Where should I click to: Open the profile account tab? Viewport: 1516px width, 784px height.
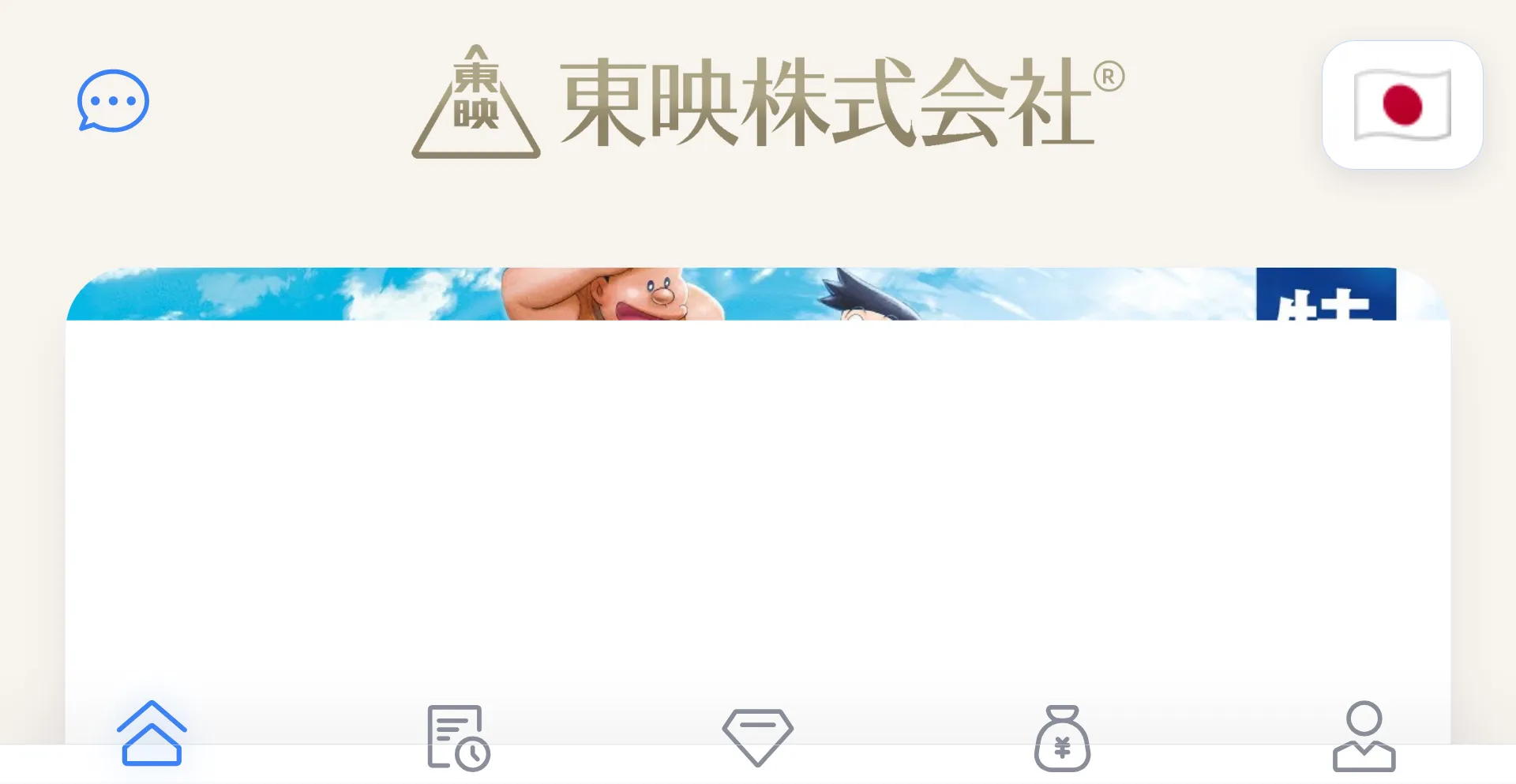click(x=1364, y=737)
